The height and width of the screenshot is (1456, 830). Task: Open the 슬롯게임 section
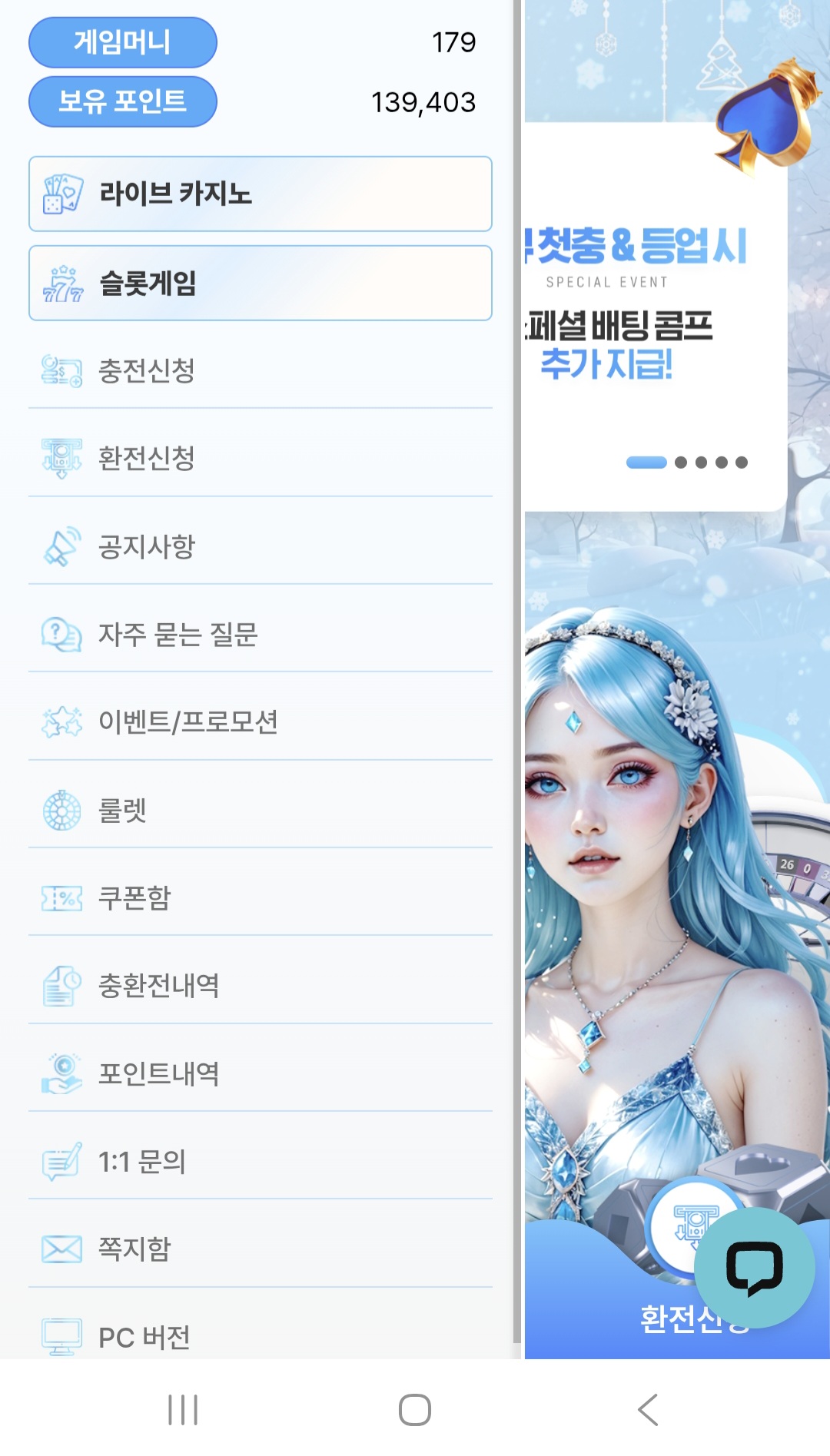pyautogui.click(x=260, y=283)
